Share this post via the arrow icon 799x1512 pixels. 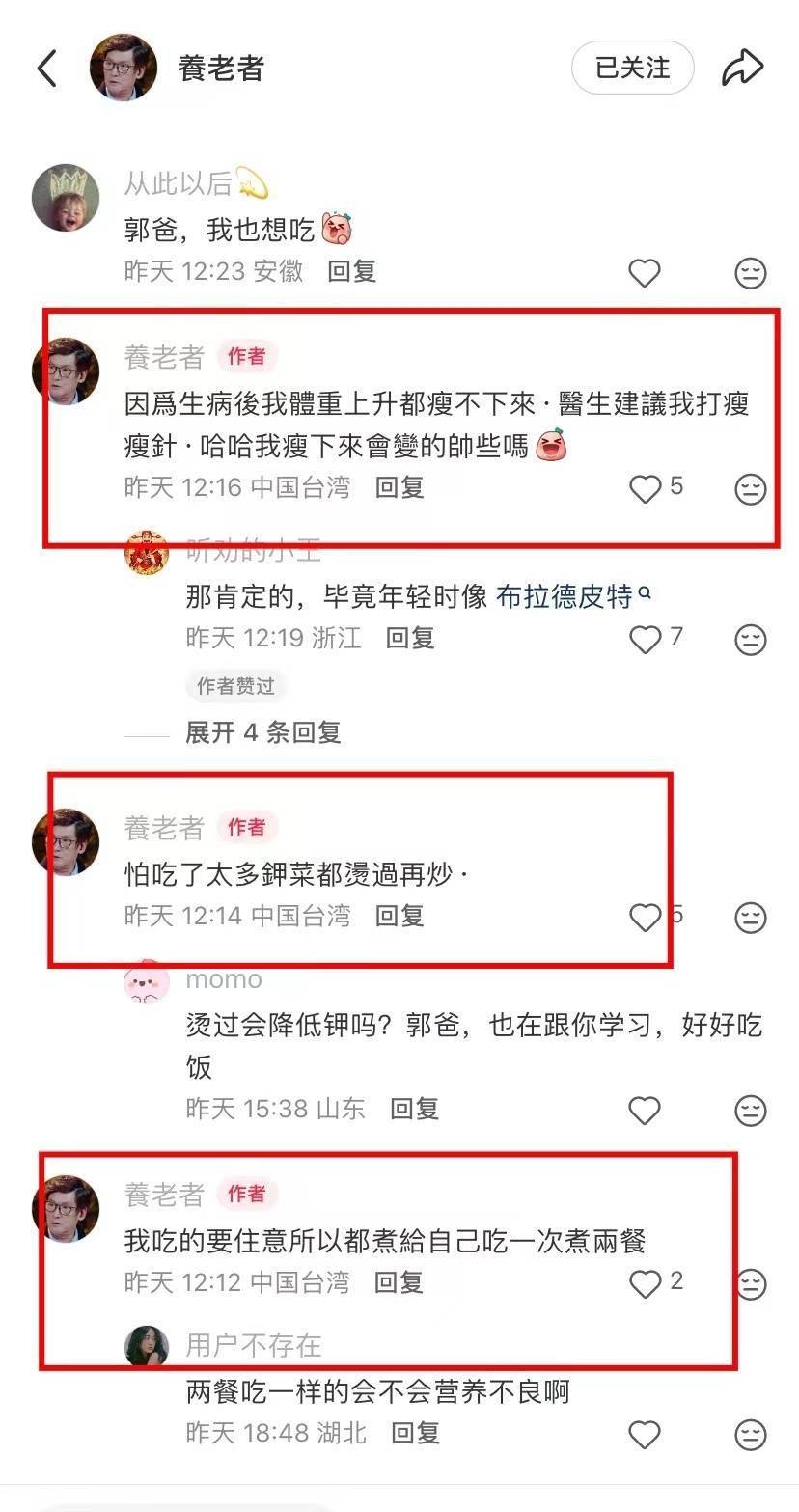click(x=742, y=68)
